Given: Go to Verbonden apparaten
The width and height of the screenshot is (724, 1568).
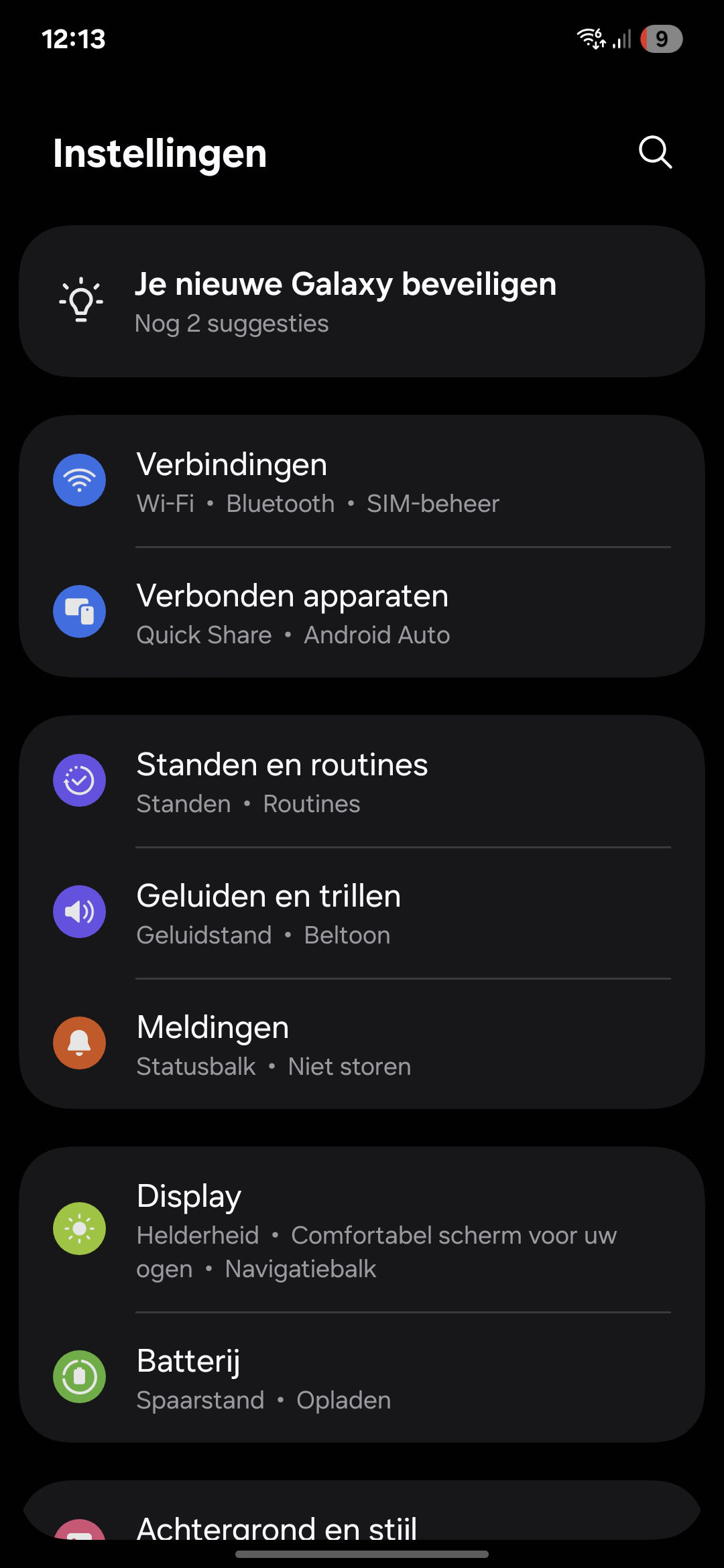Looking at the screenshot, I should coord(362,612).
